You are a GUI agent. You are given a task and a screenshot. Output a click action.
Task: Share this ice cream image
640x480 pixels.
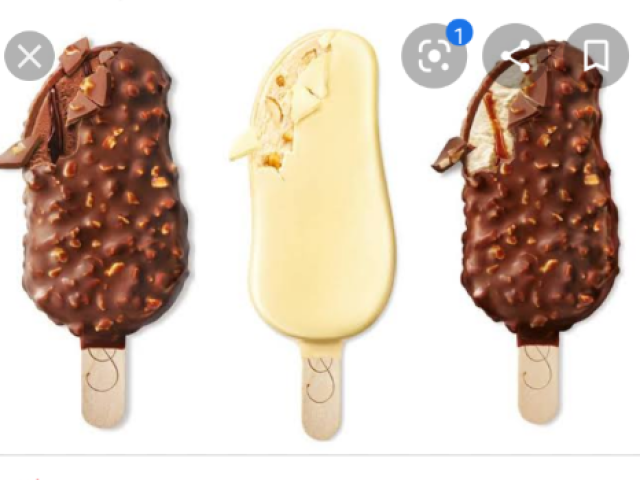tap(514, 55)
